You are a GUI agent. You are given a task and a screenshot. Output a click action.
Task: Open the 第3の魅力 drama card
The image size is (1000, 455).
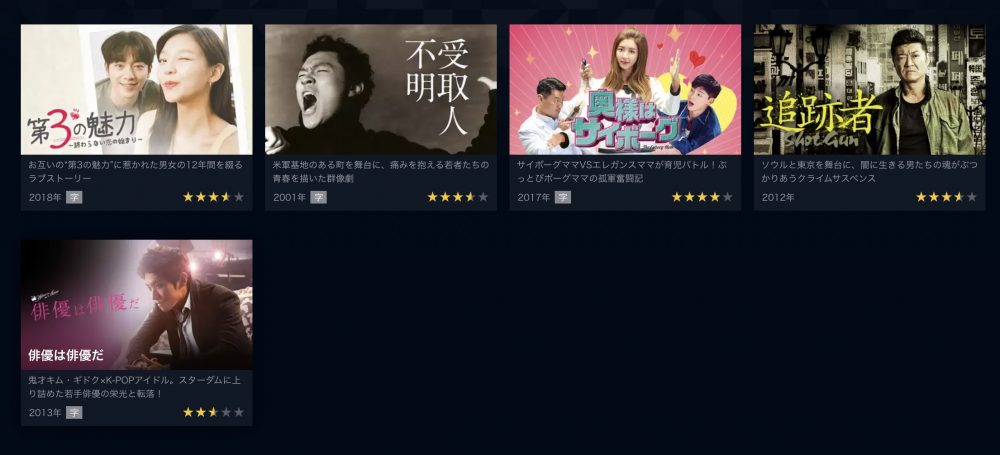[x=137, y=90]
